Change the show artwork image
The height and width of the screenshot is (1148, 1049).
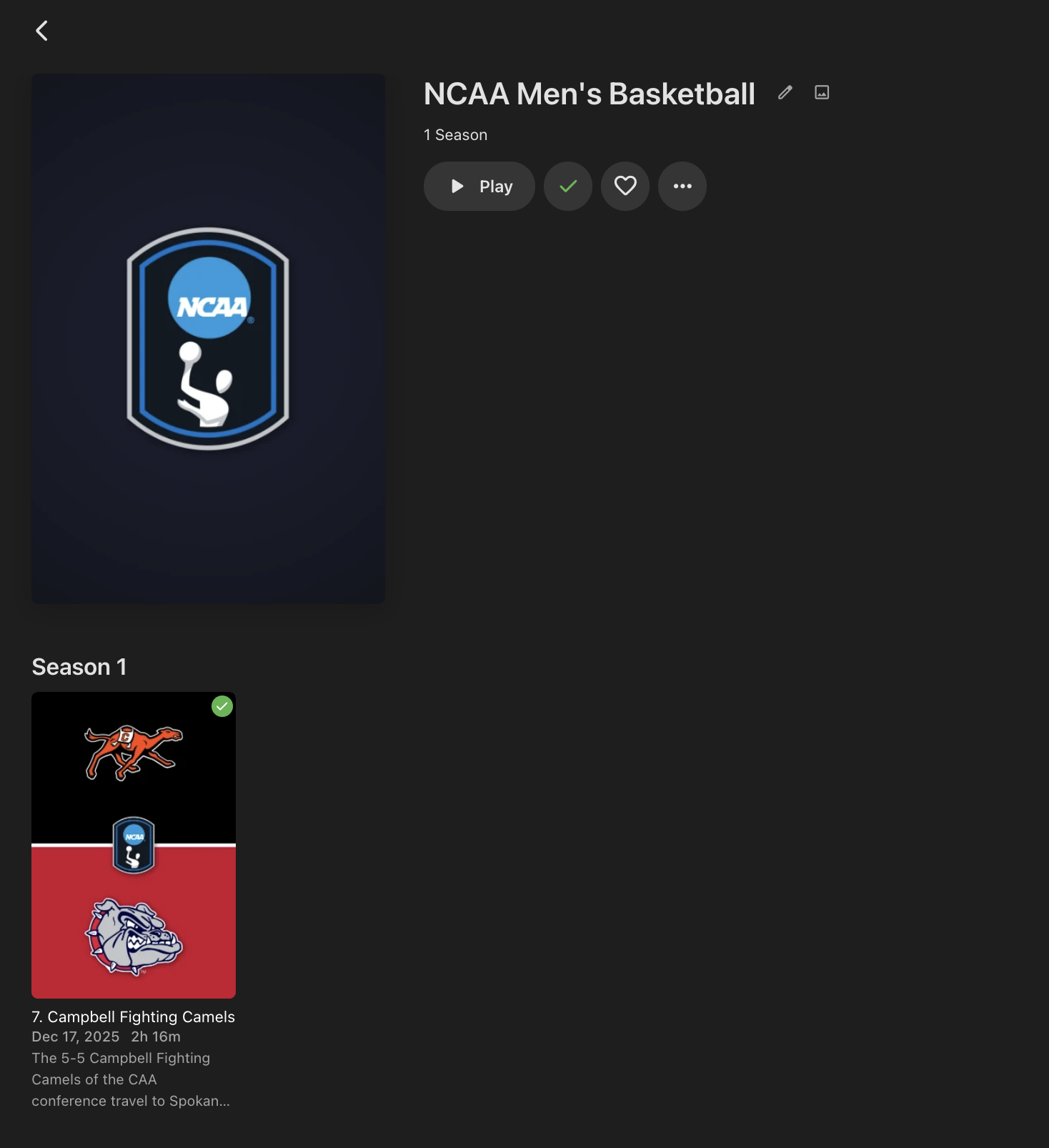click(x=822, y=93)
